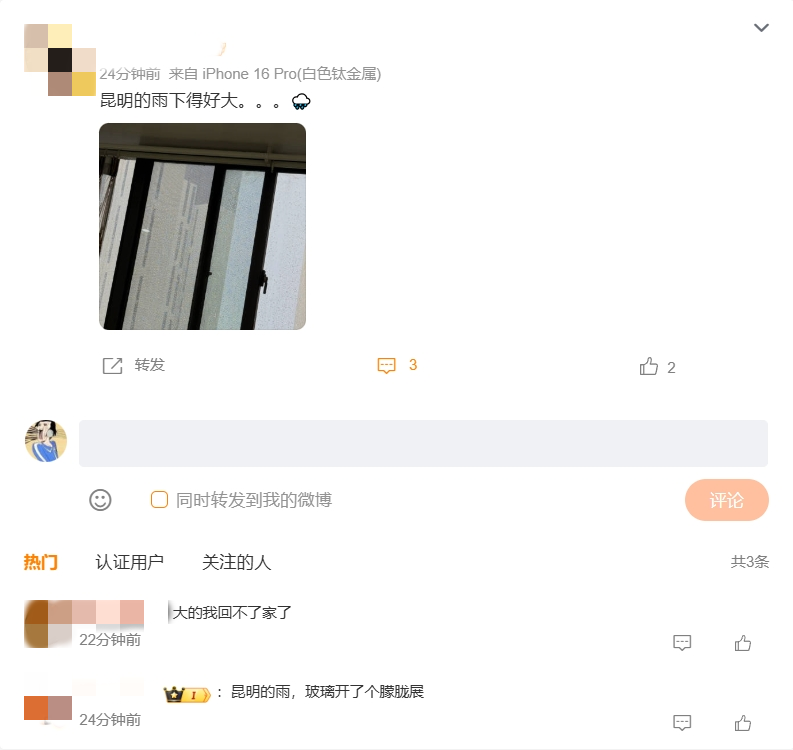Reply to the 大的我回不了家了 comment
This screenshot has height=750, width=793.
[x=682, y=643]
